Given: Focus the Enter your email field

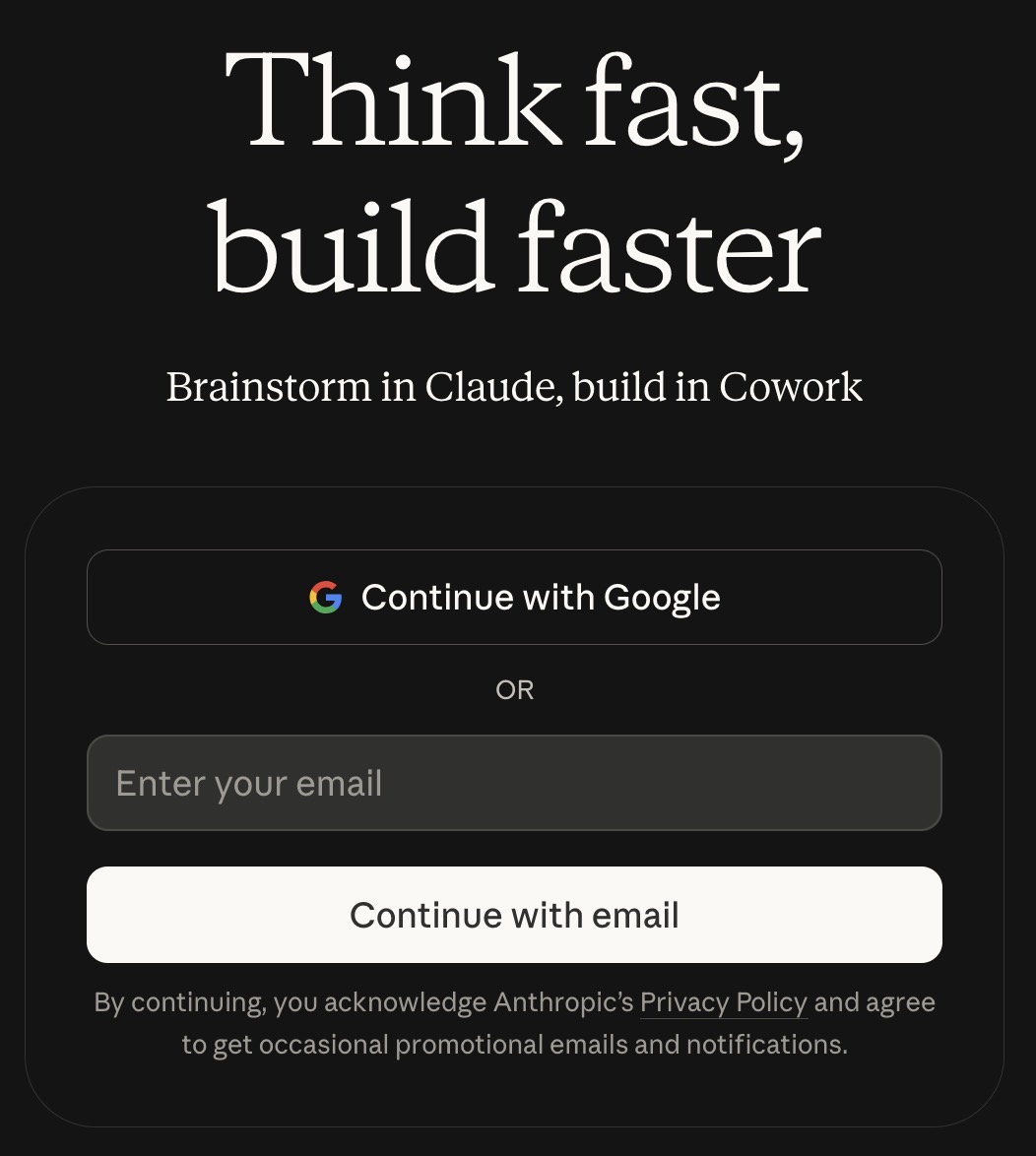Looking at the screenshot, I should coord(514,783).
